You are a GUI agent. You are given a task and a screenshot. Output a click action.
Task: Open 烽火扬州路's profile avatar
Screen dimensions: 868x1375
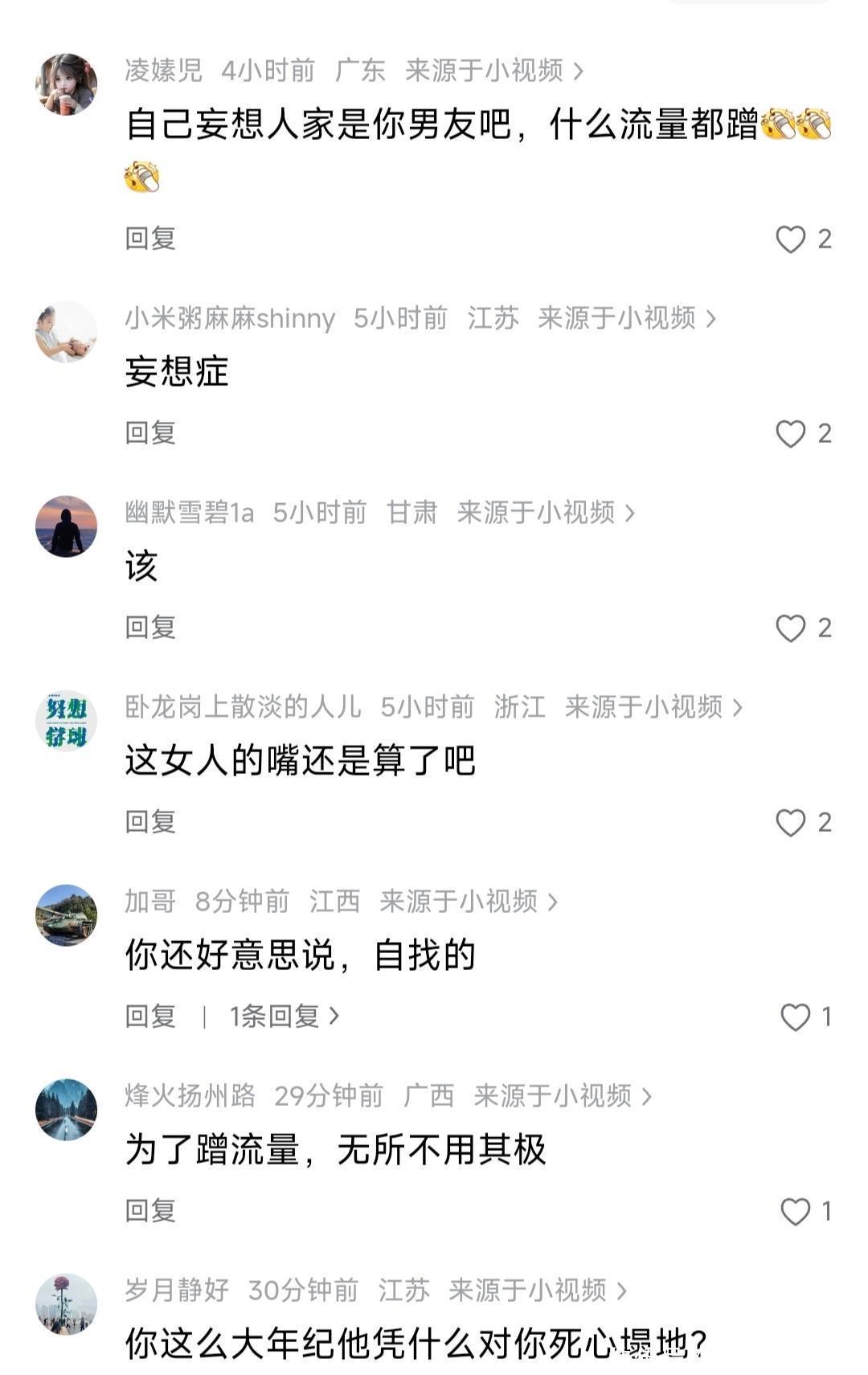(x=67, y=1110)
